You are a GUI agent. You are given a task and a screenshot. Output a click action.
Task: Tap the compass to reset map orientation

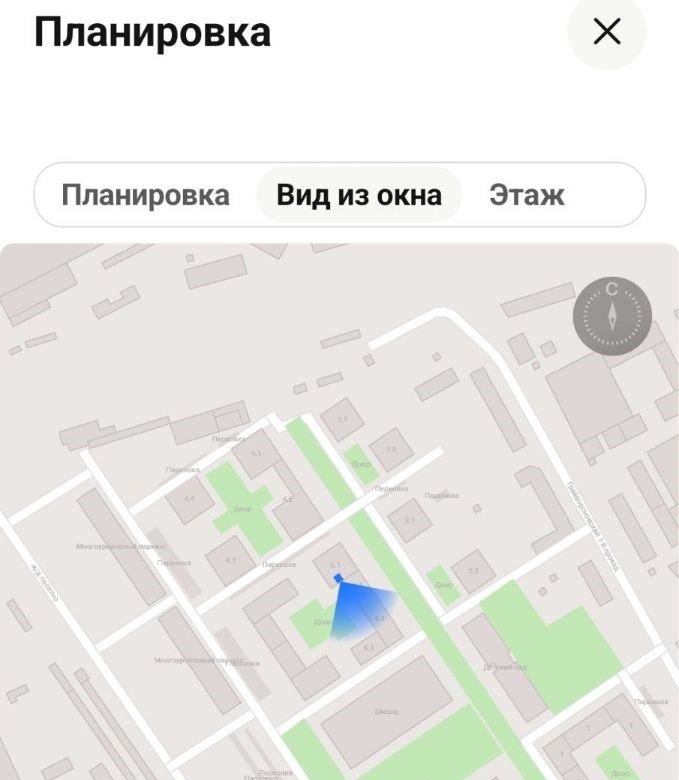612,318
